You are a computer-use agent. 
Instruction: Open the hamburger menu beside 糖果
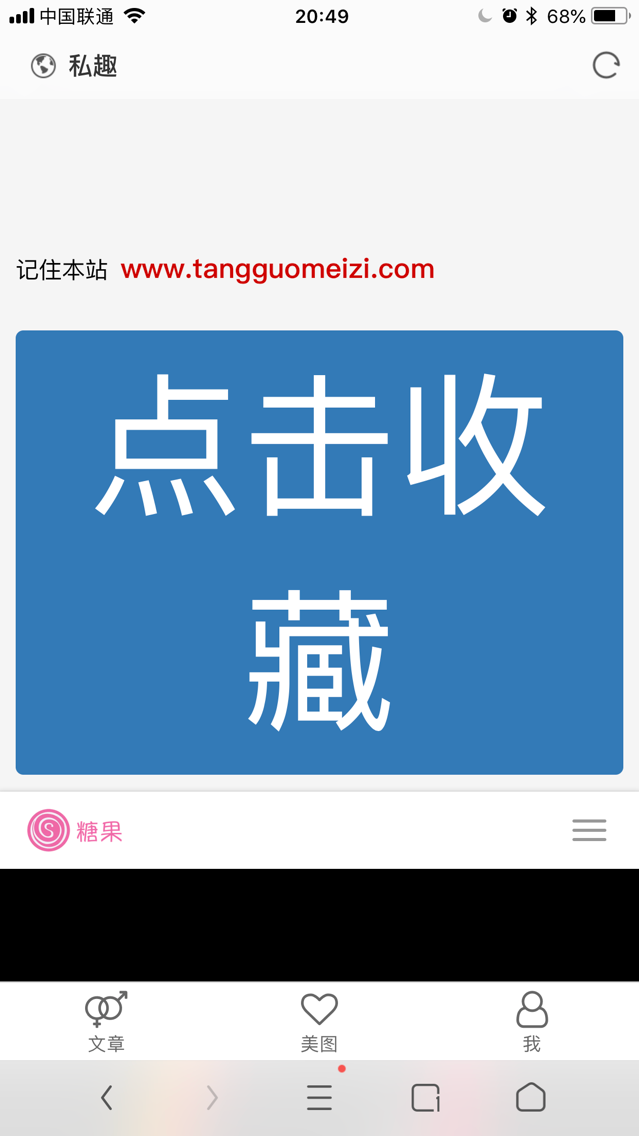coord(589,830)
